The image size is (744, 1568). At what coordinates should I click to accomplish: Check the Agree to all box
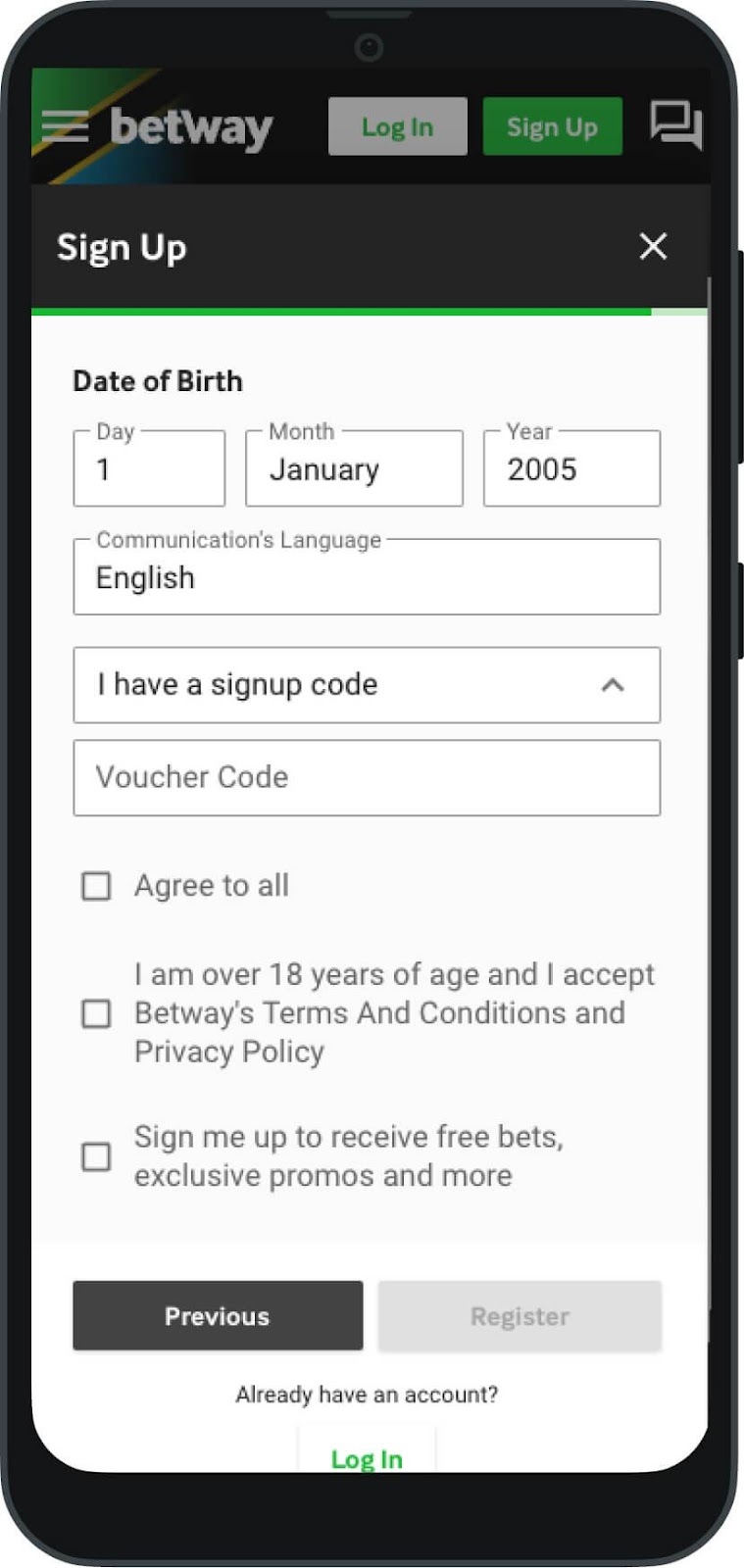tap(96, 886)
